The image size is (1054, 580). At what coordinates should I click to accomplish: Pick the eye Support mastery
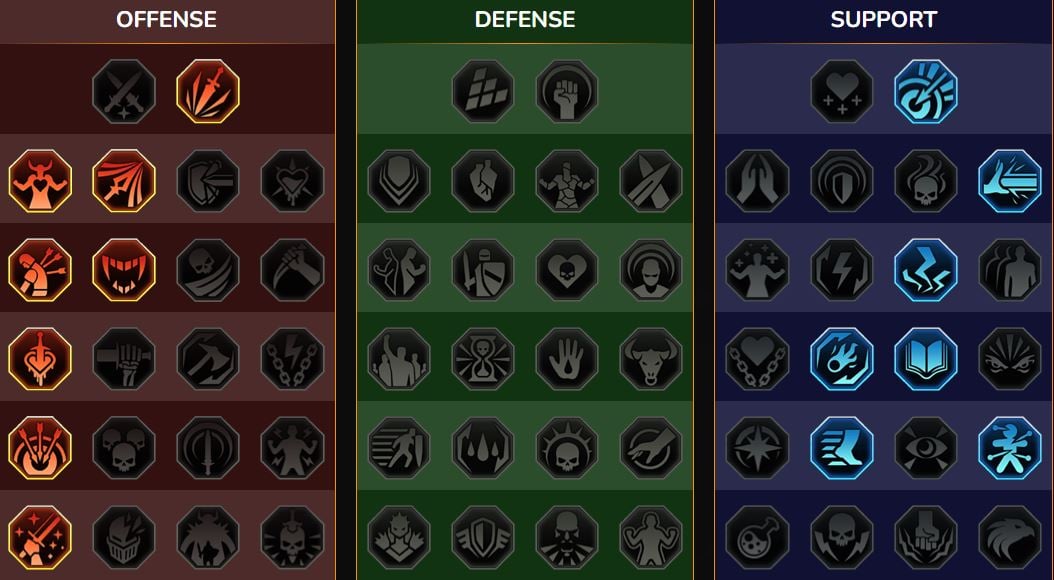[926, 448]
